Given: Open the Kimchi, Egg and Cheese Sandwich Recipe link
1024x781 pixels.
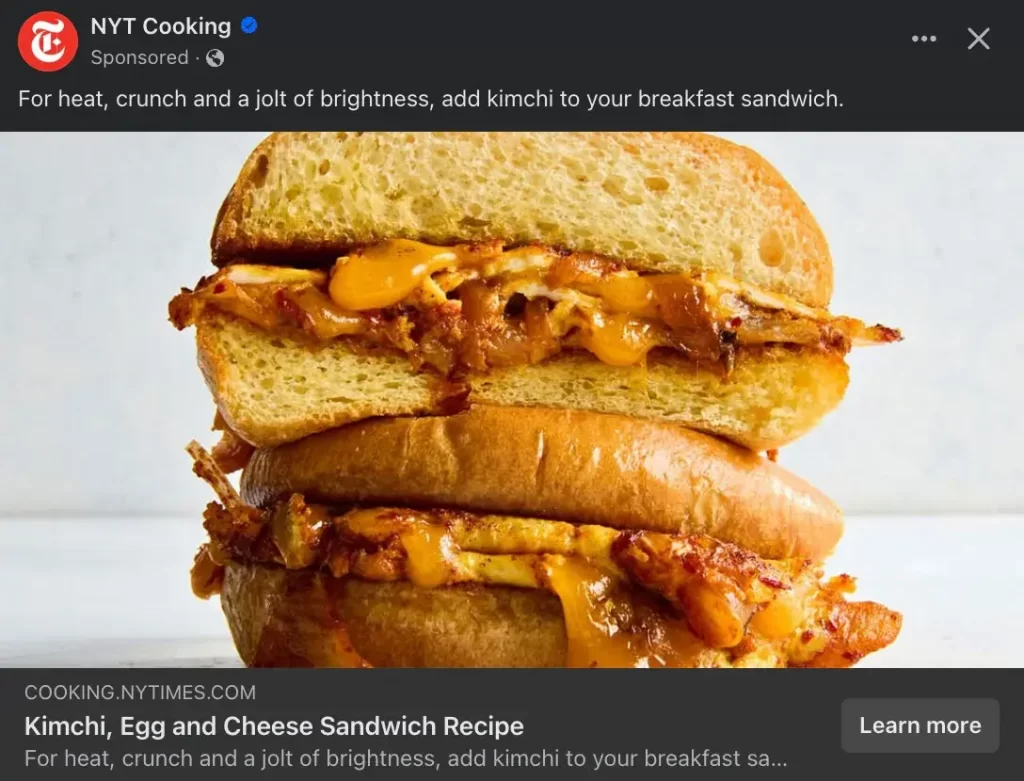Looking at the screenshot, I should (x=273, y=725).
